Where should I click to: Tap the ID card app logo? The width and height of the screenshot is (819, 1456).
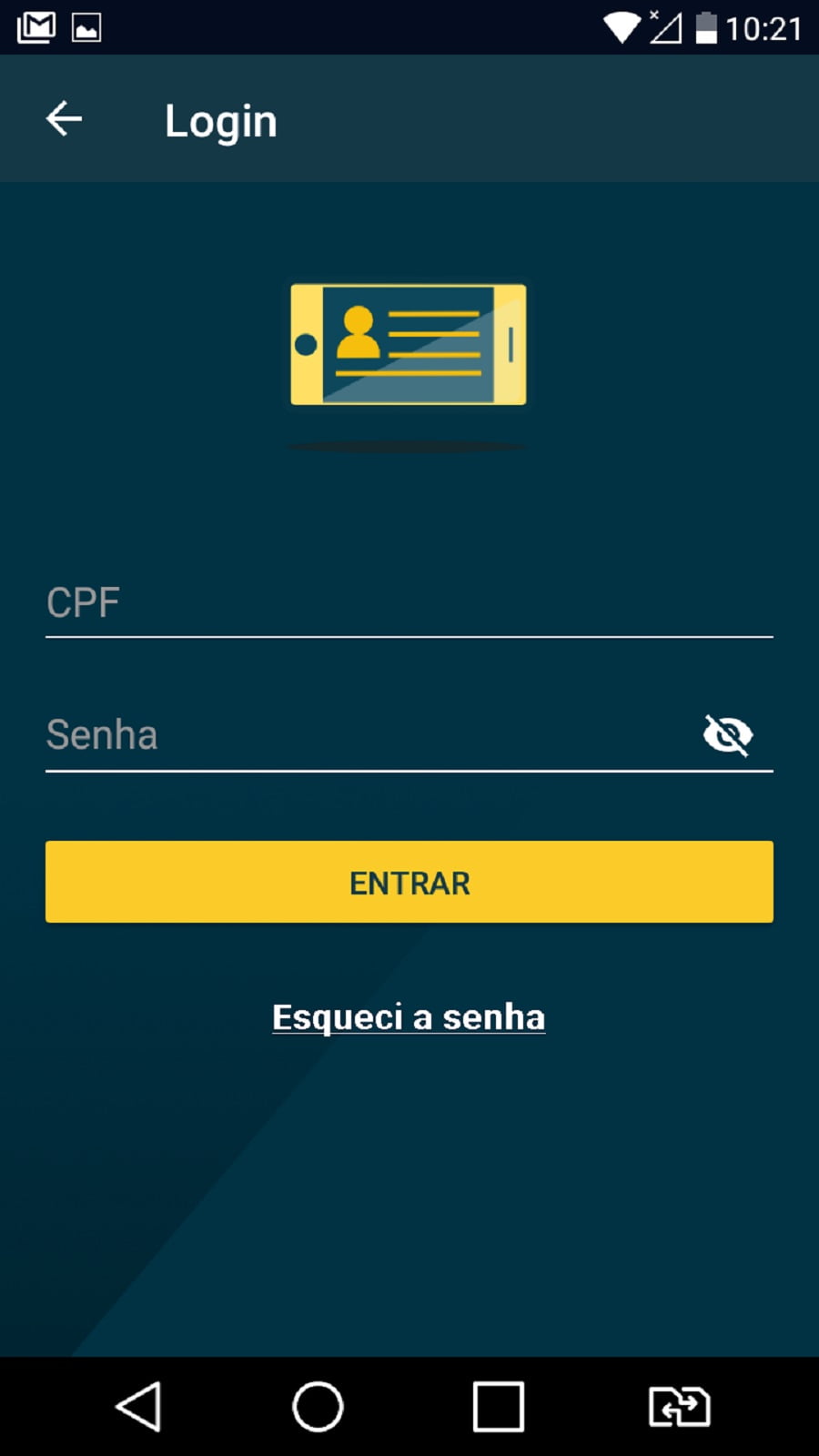click(408, 346)
